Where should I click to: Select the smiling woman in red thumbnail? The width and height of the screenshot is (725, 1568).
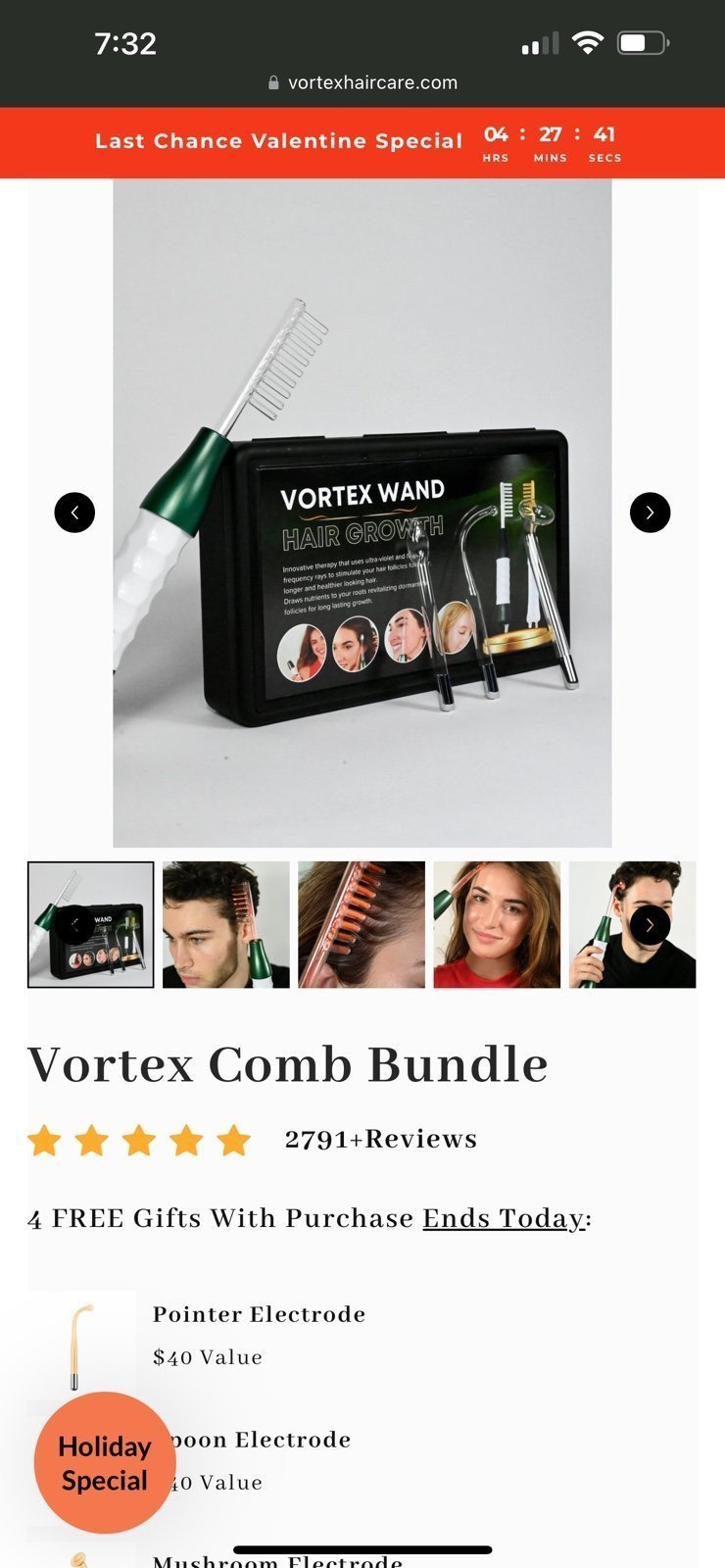point(497,924)
